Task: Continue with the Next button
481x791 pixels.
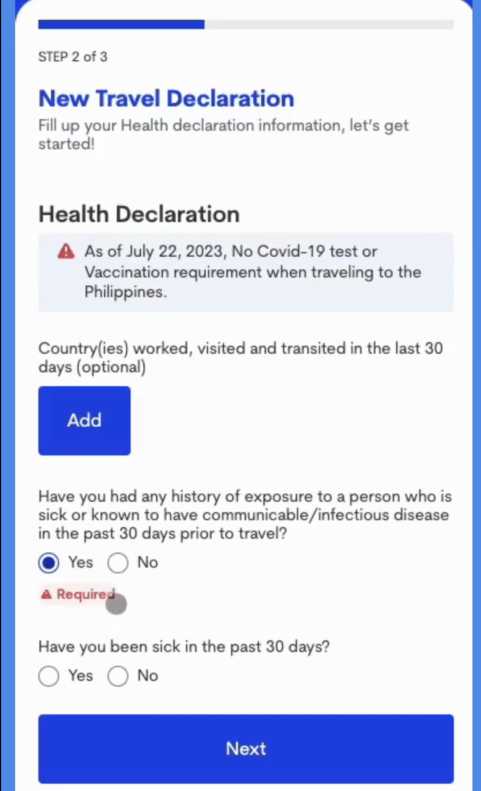Action: click(246, 749)
